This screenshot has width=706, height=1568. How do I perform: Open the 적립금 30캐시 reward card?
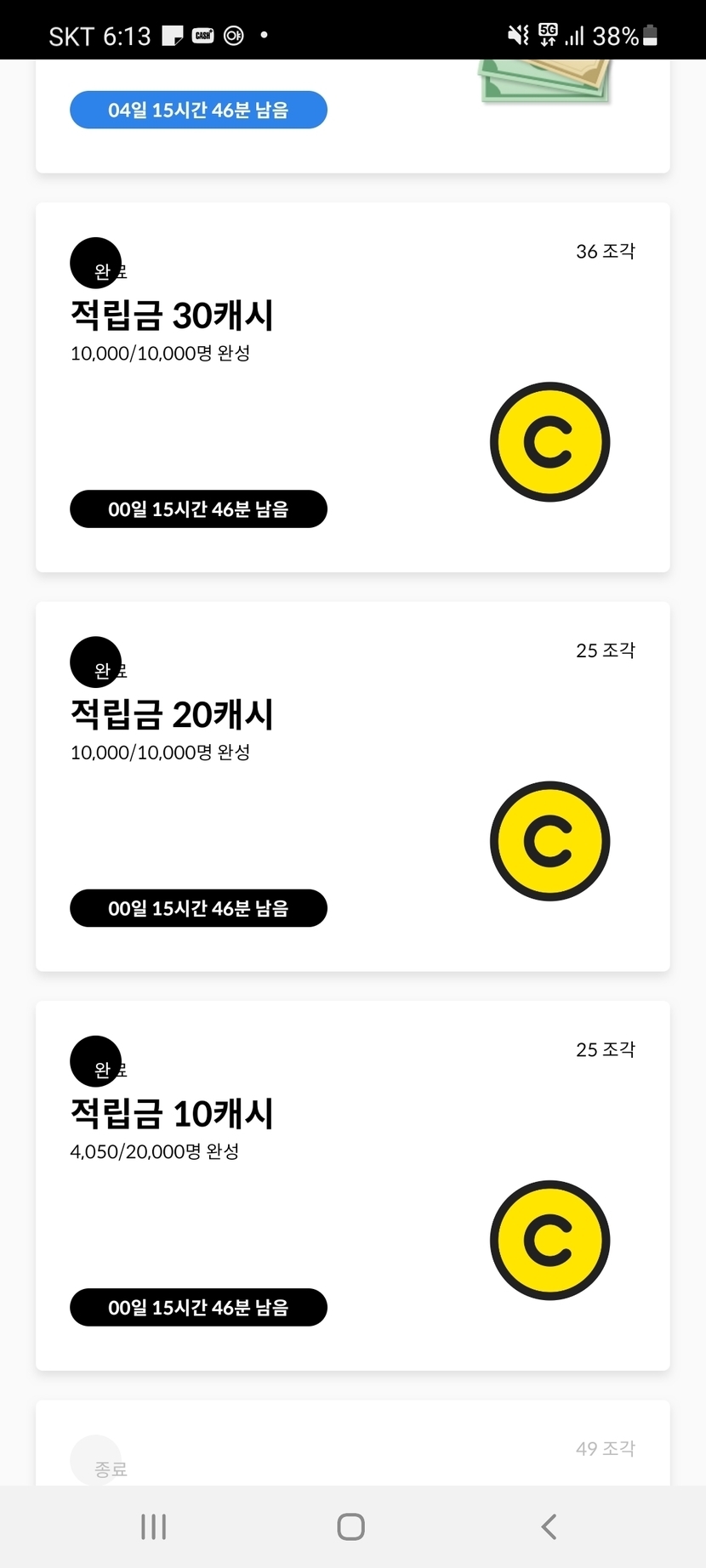[352, 388]
